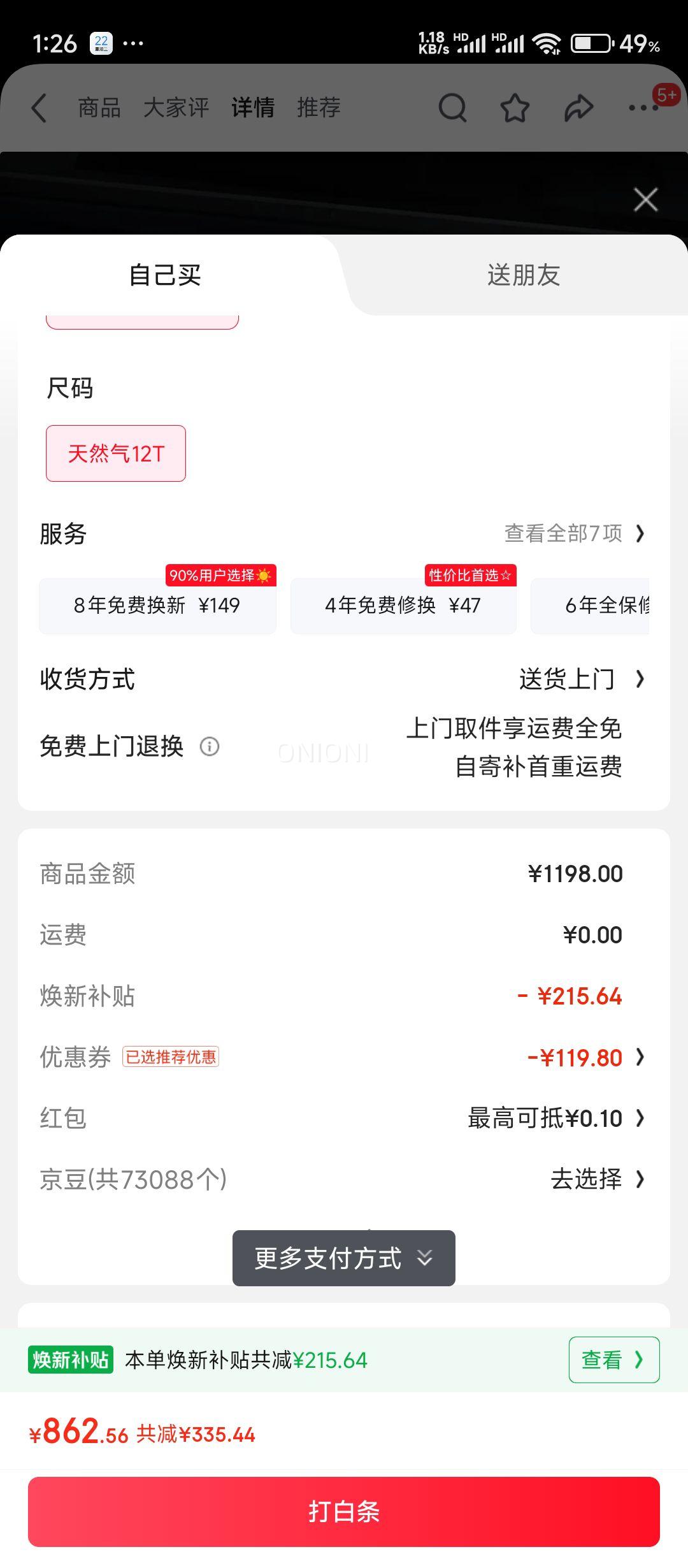Tap 查看 for 焕新补贴 details

coord(613,1360)
